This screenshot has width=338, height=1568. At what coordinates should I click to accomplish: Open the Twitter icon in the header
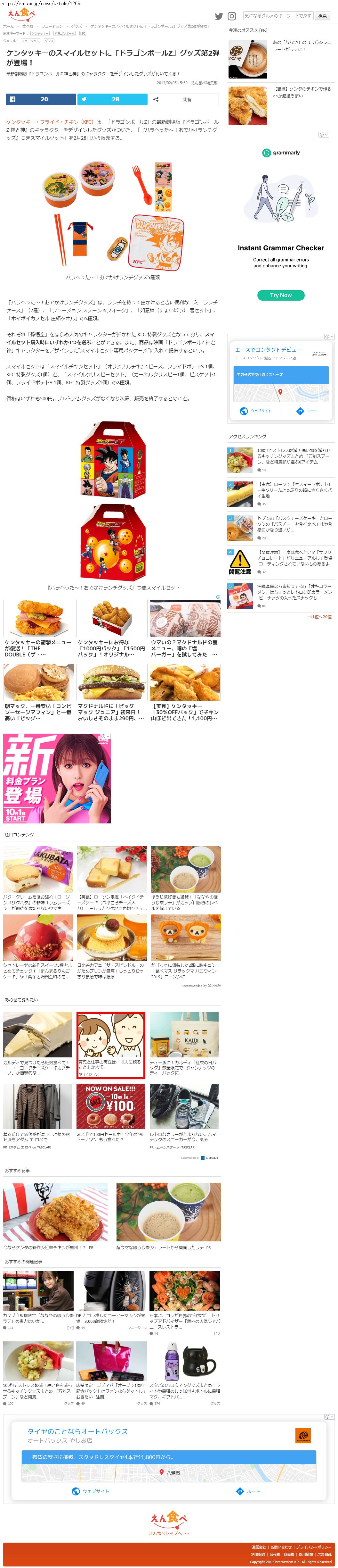[x=219, y=16]
